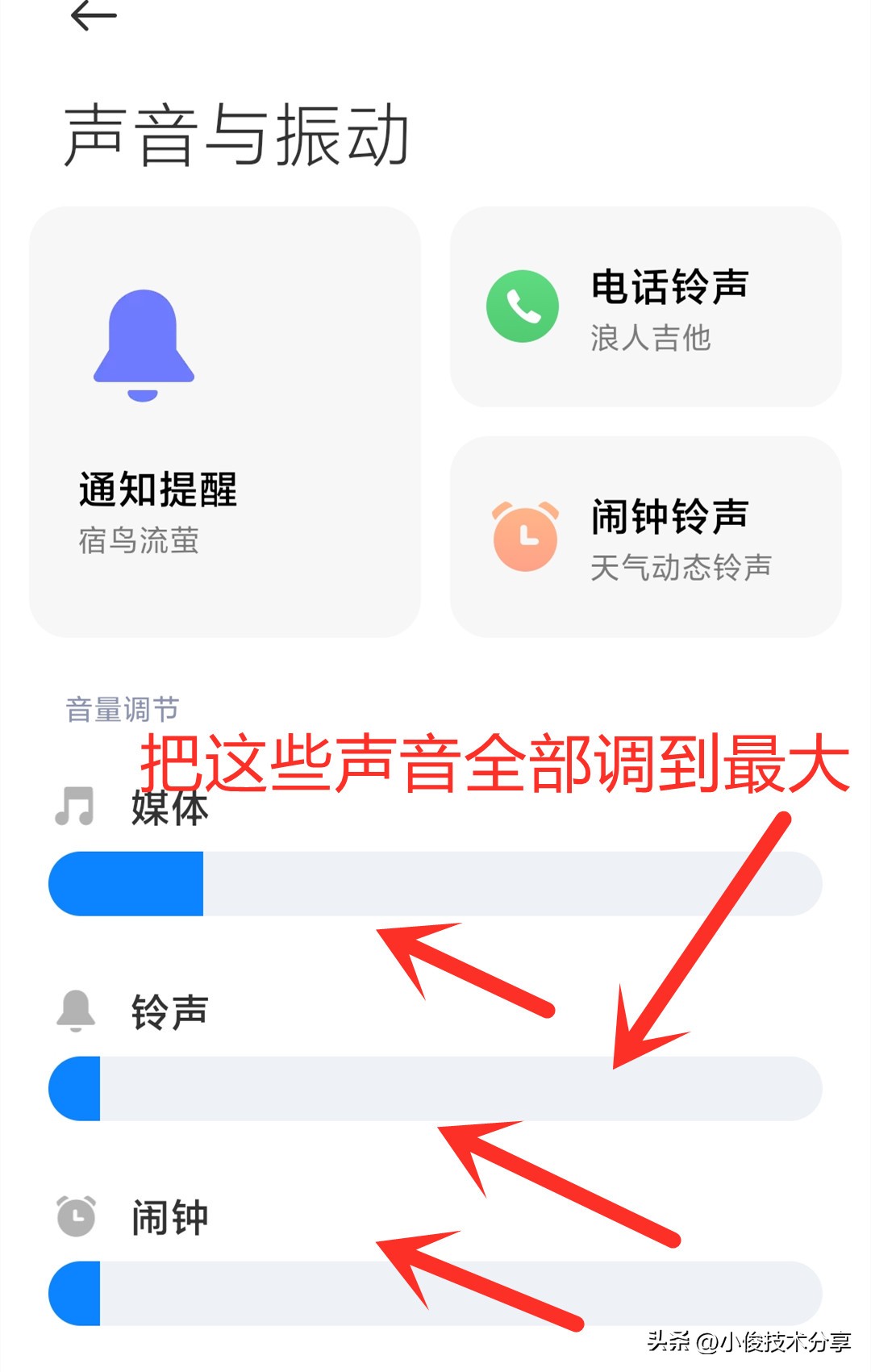The height and width of the screenshot is (1372, 871).
Task: Open the 电话铃声 ringtone card
Action: pyautogui.click(x=645, y=307)
